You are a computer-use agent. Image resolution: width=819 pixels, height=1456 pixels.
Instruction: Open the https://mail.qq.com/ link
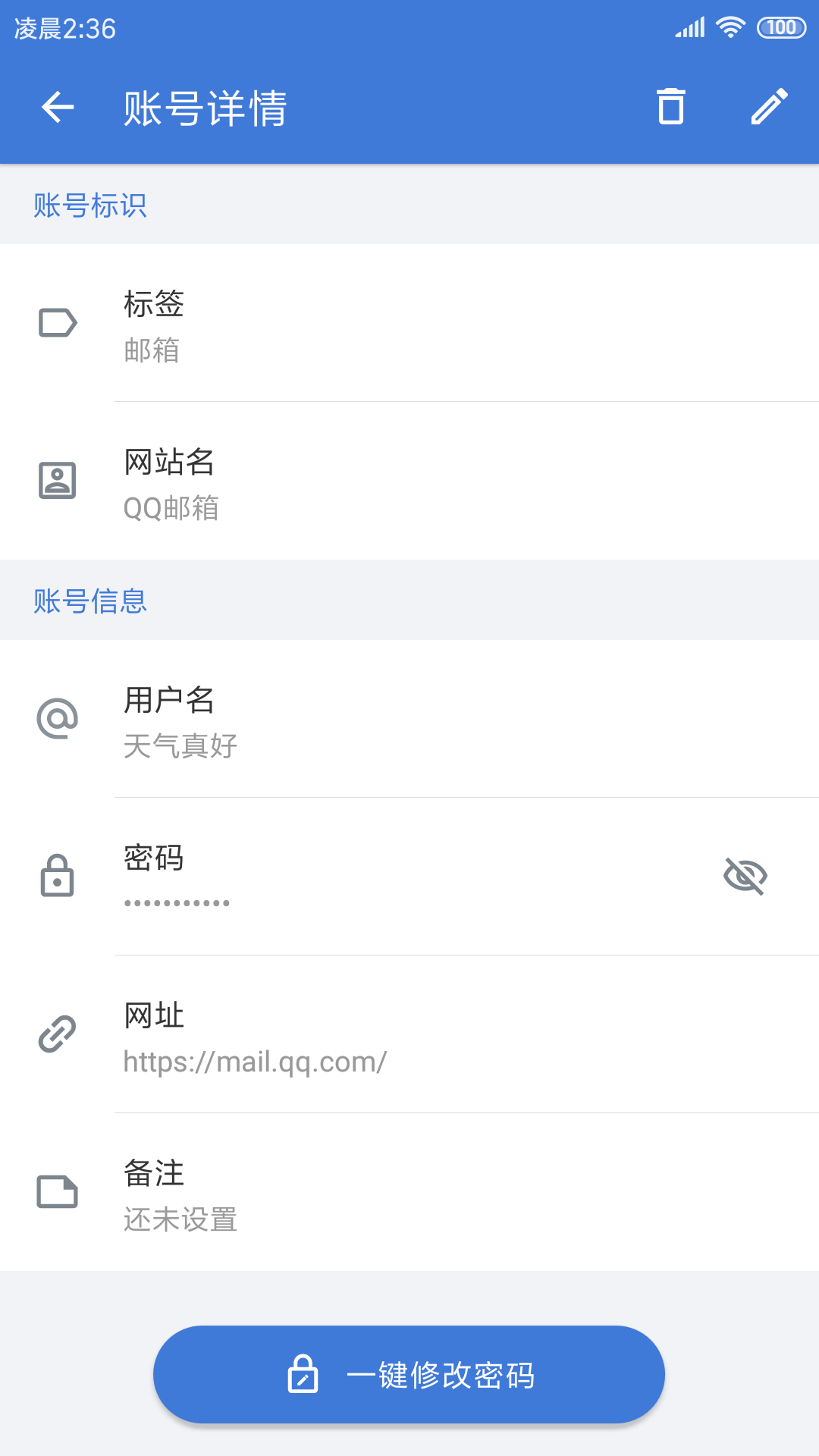pos(255,1061)
